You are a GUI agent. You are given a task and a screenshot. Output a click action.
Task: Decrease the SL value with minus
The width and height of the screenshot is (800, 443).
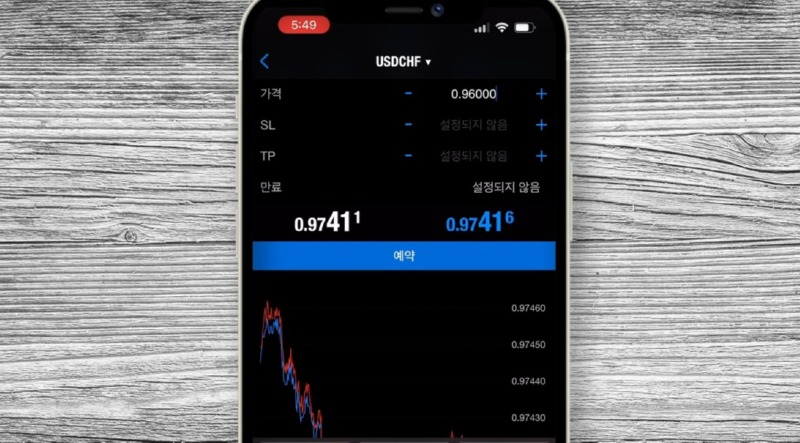[409, 125]
